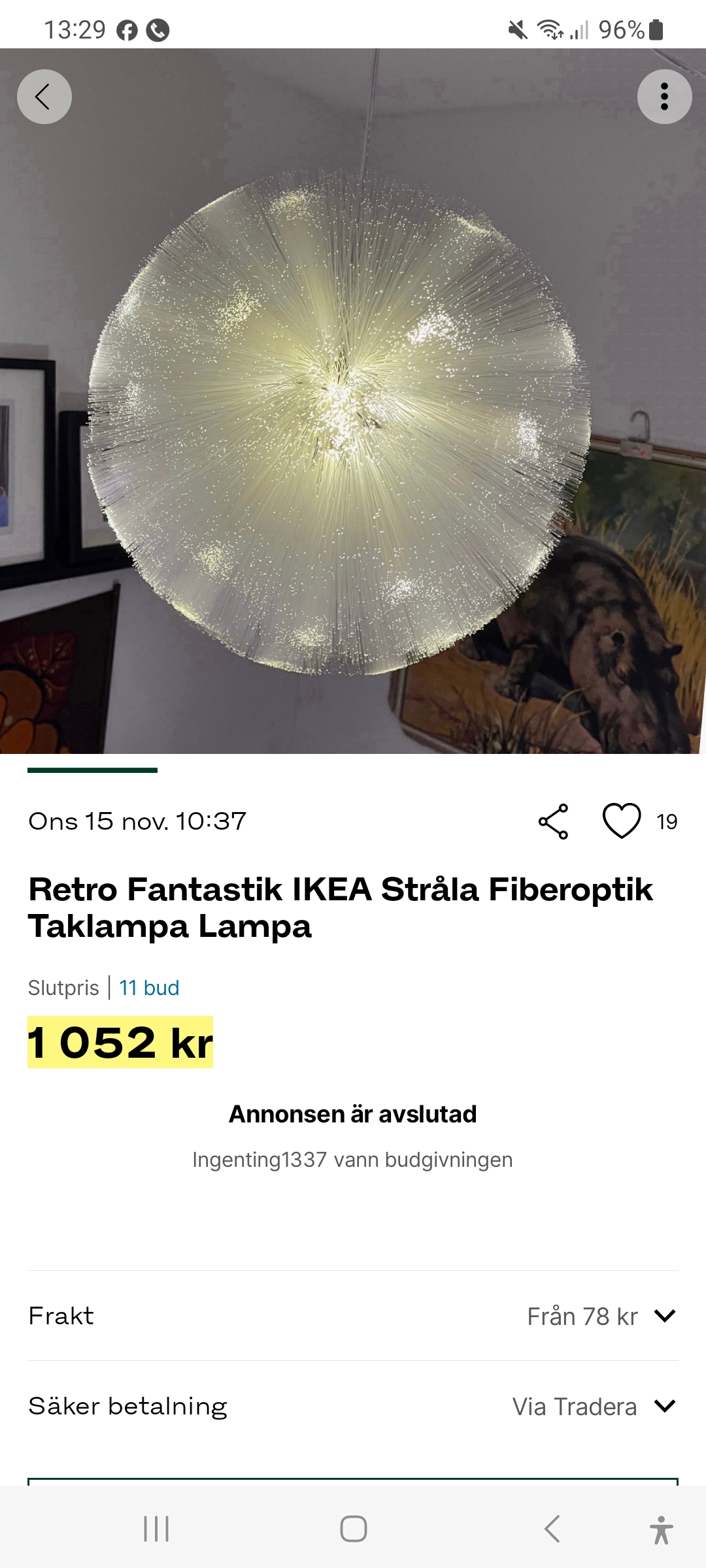Open the system recent apps view
The image size is (706, 1568).
tap(156, 1529)
